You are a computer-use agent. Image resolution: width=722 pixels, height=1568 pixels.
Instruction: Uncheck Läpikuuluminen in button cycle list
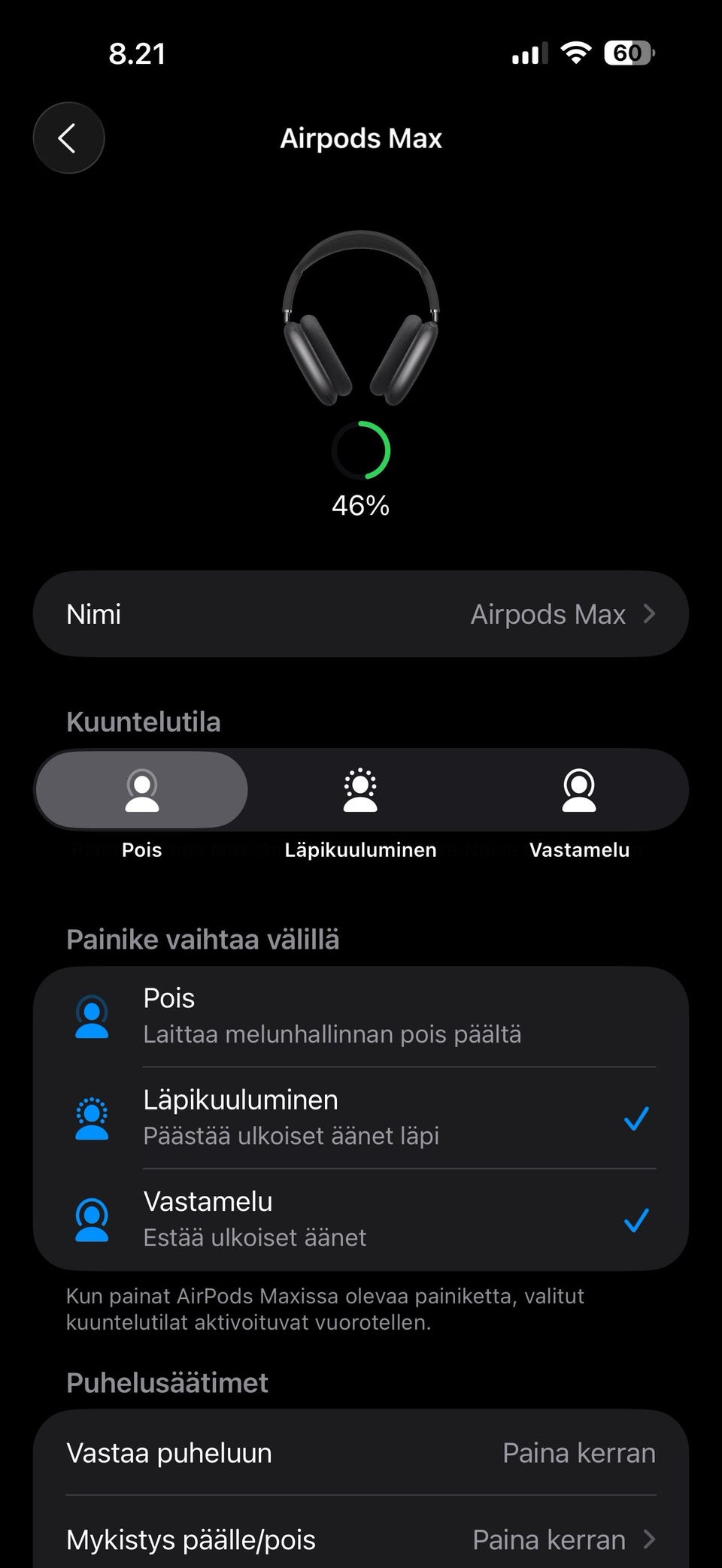[361, 1118]
